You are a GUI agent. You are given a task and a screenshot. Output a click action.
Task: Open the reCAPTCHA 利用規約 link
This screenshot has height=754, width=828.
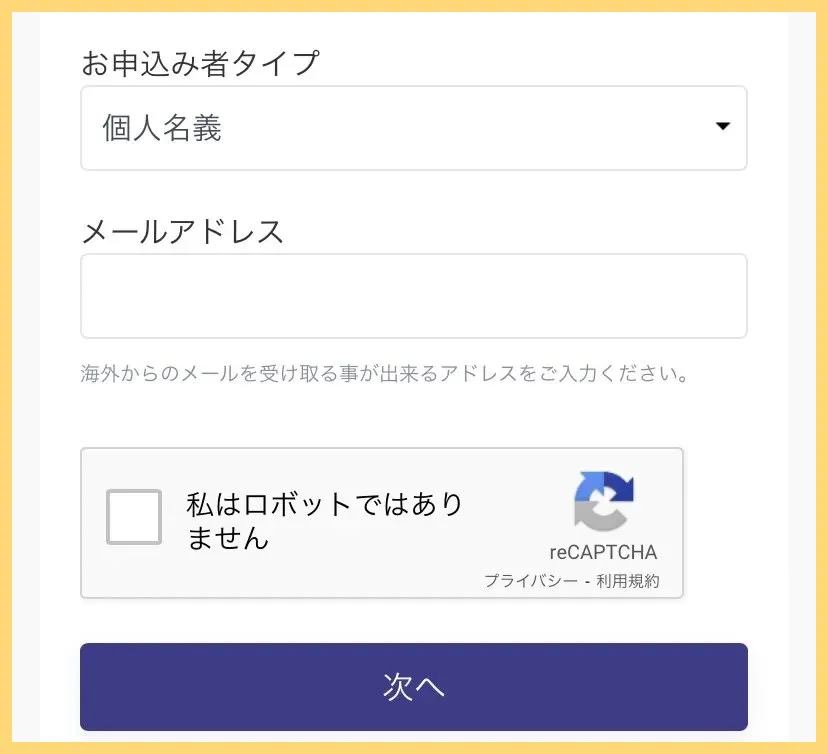click(628, 581)
